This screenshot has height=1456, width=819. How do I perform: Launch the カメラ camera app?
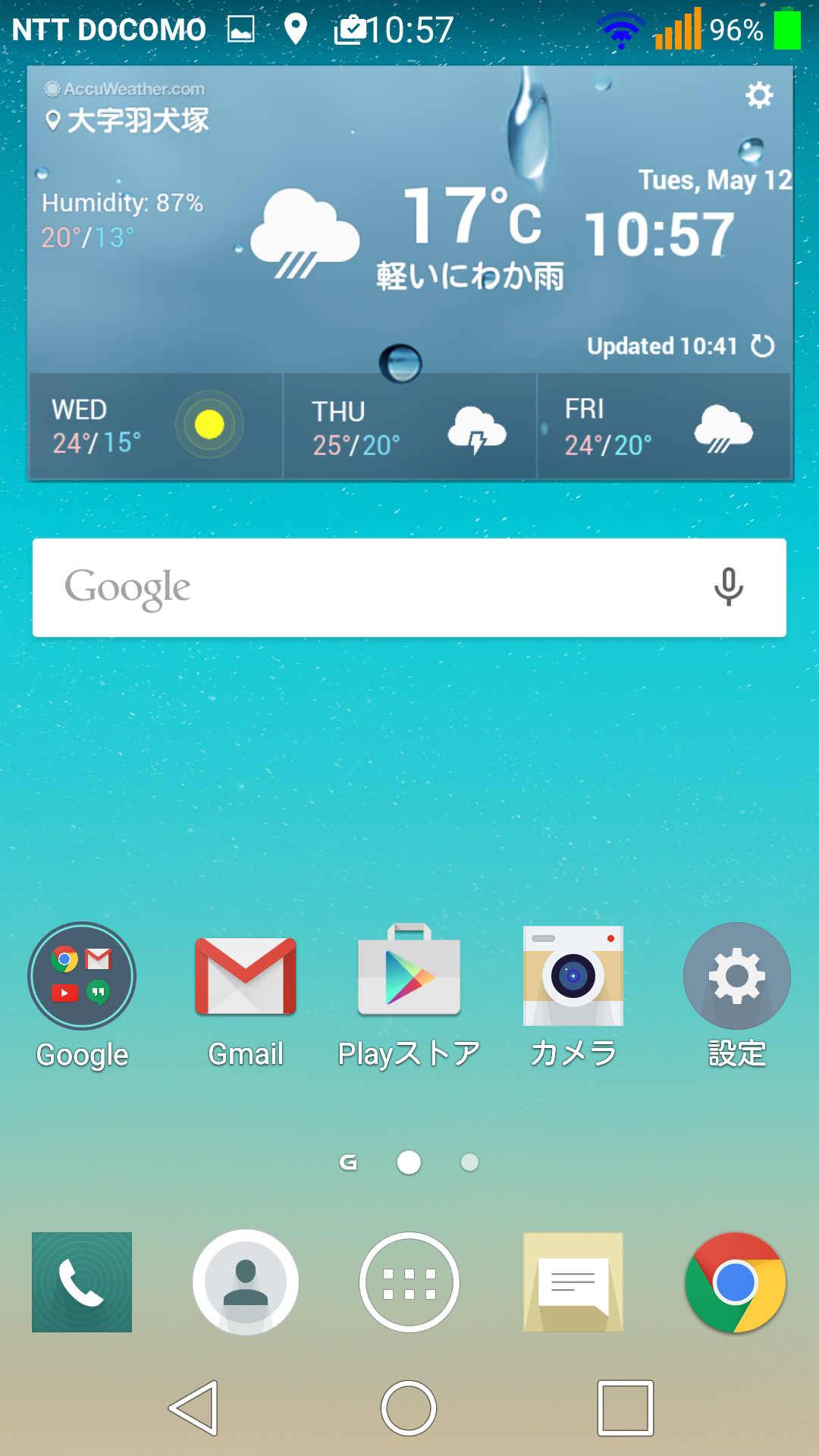pos(573,976)
